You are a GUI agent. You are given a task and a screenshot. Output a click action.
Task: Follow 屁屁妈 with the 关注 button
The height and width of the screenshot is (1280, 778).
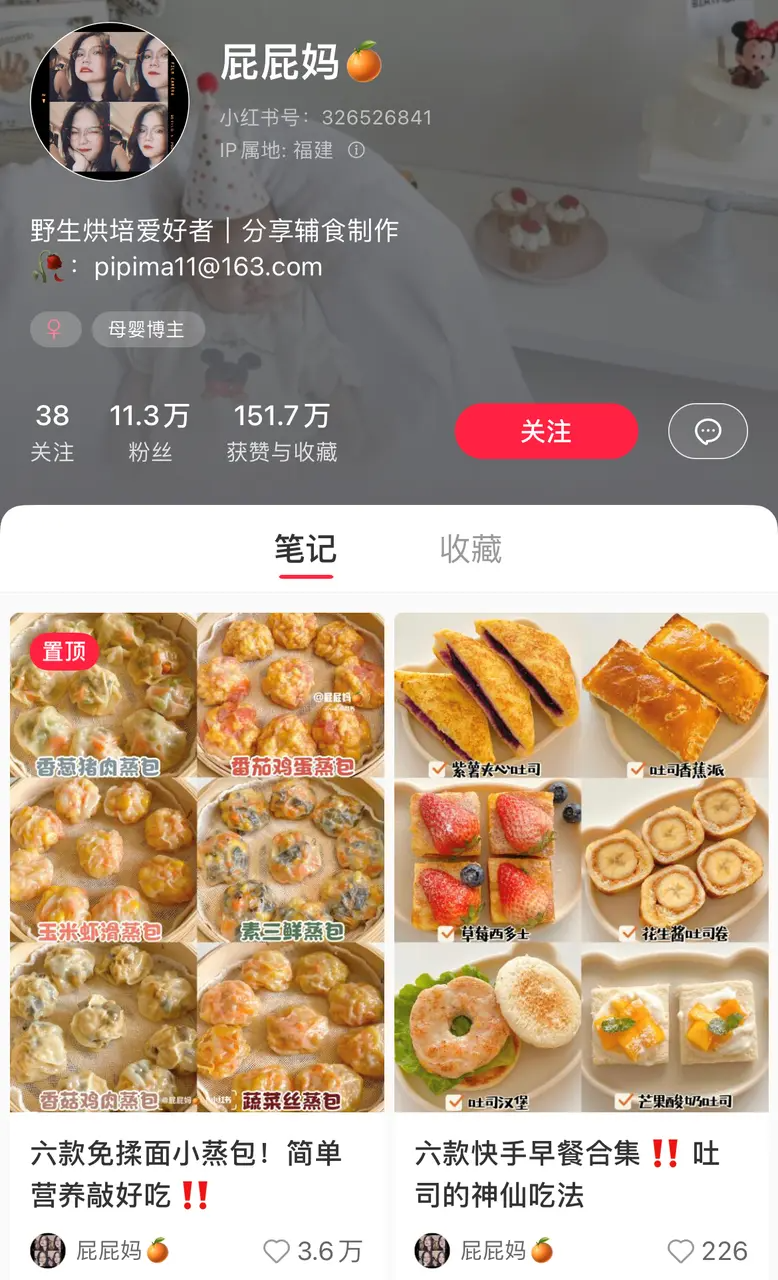click(546, 431)
